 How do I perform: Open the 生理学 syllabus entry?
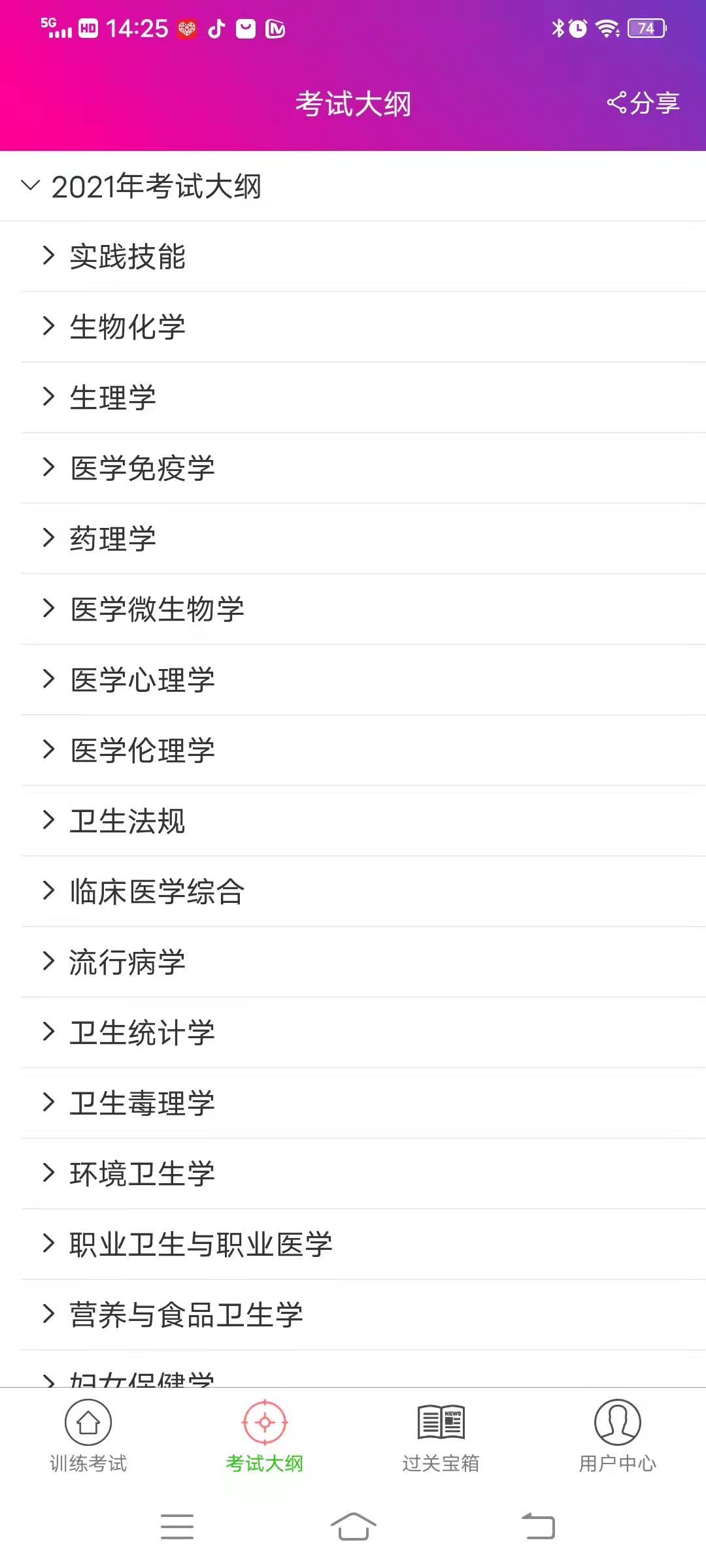coord(112,398)
